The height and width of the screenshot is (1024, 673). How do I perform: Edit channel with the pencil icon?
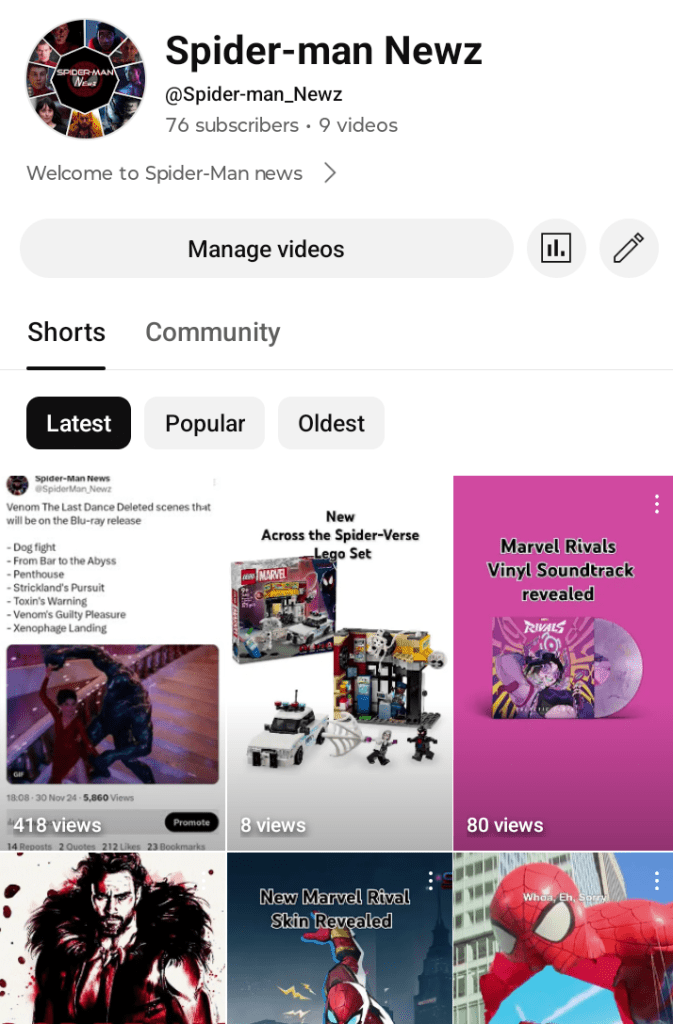(628, 248)
